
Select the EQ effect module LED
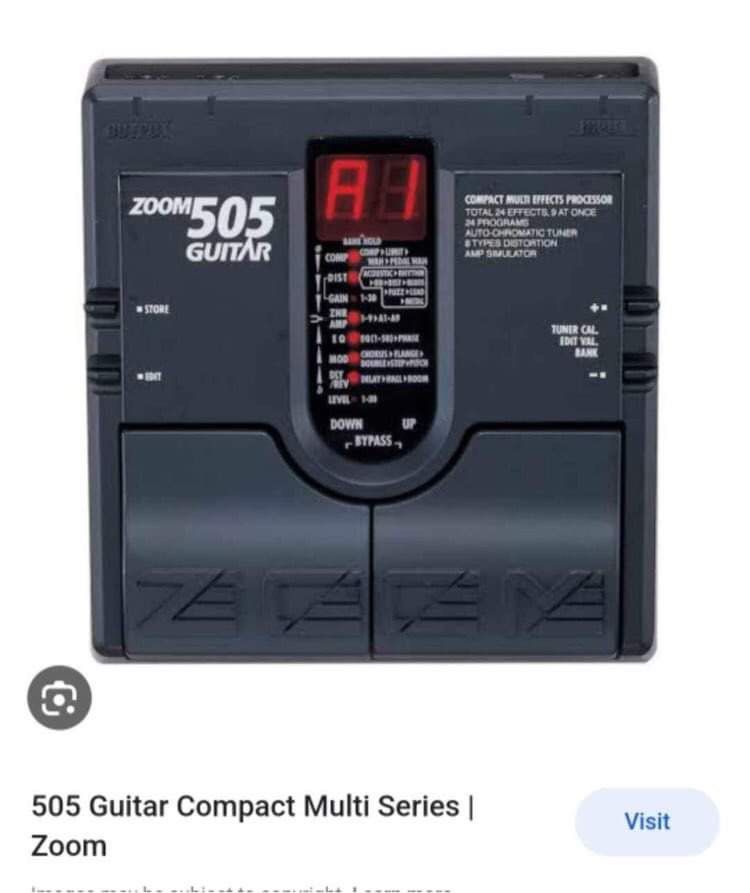click(354, 339)
